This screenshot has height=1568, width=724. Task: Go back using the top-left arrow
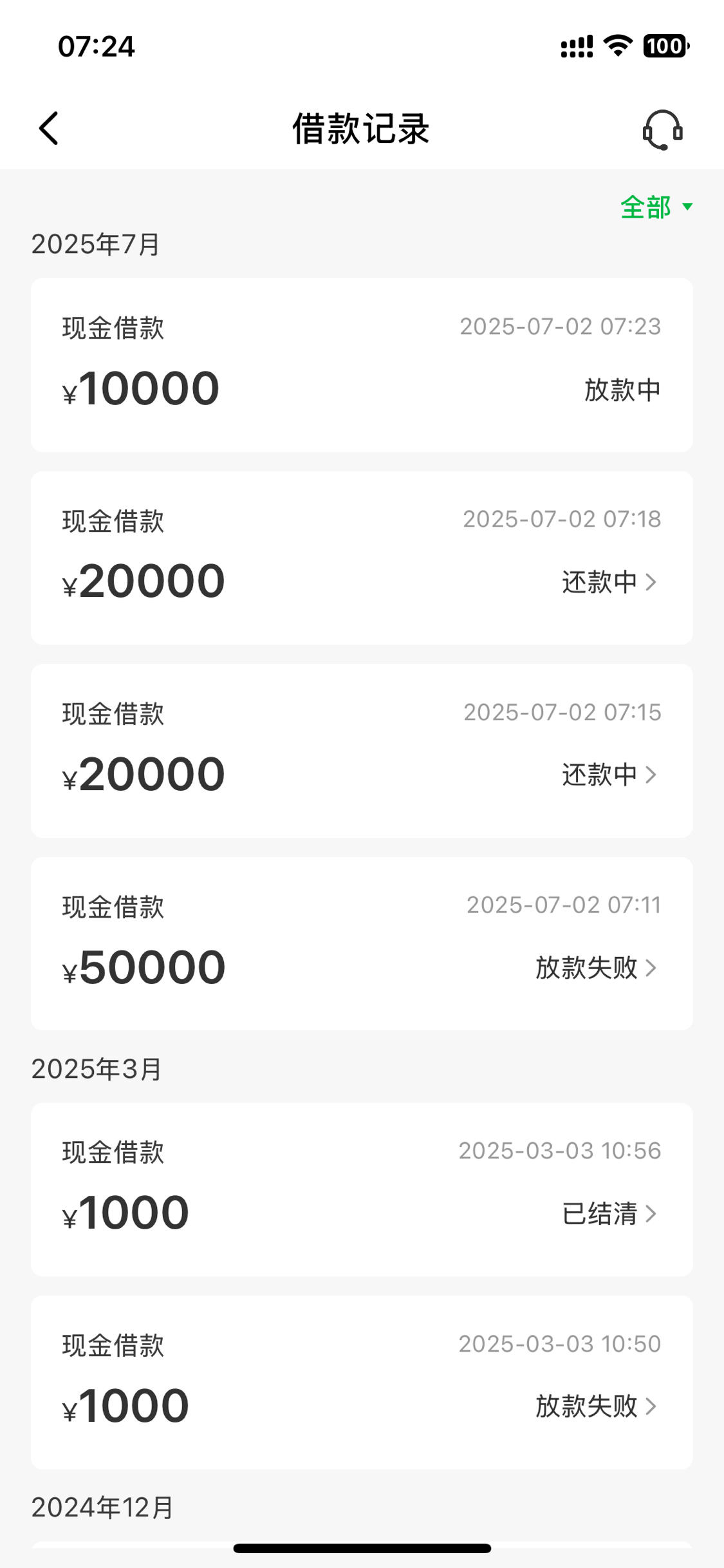49,128
